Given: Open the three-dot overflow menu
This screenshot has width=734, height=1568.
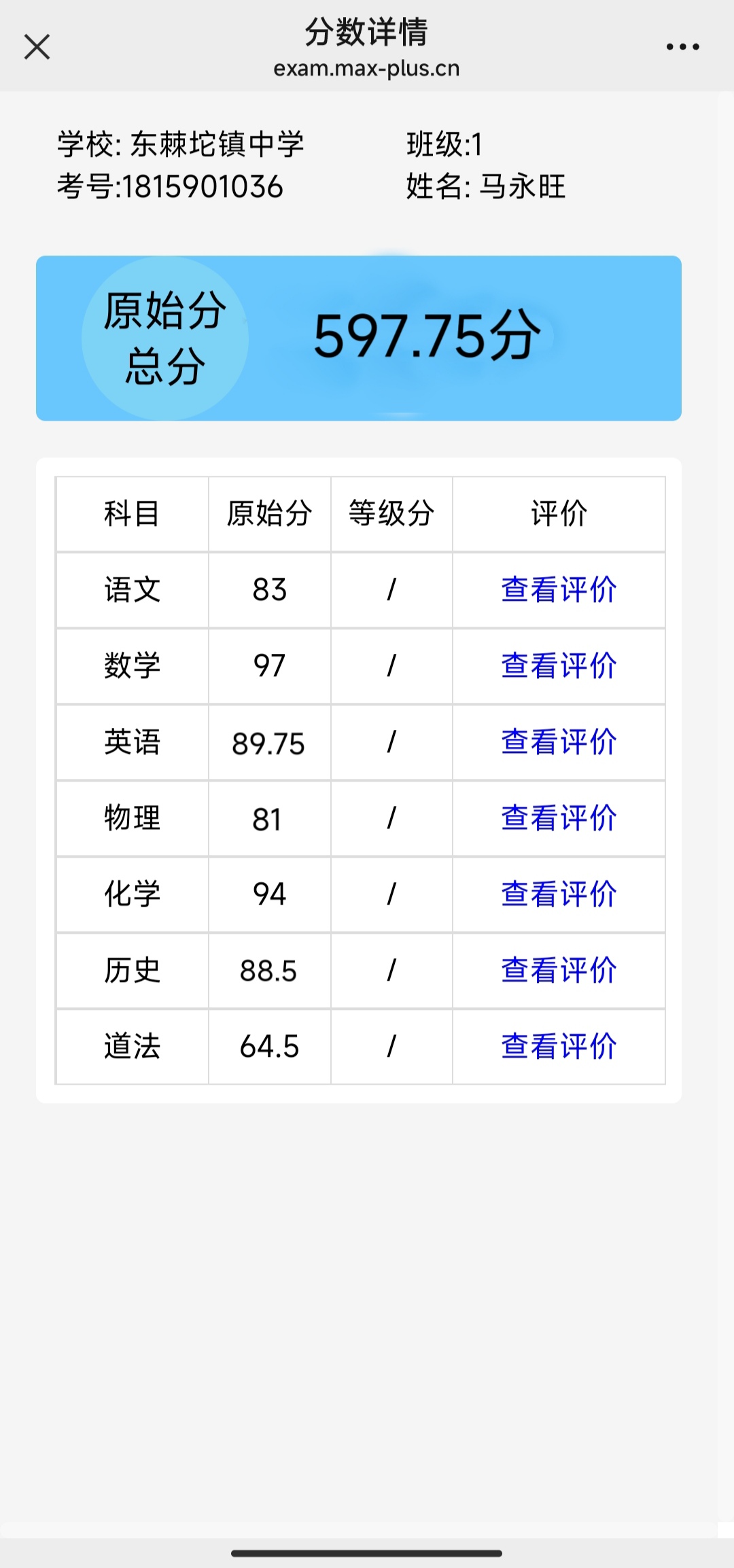Looking at the screenshot, I should pos(682,47).
